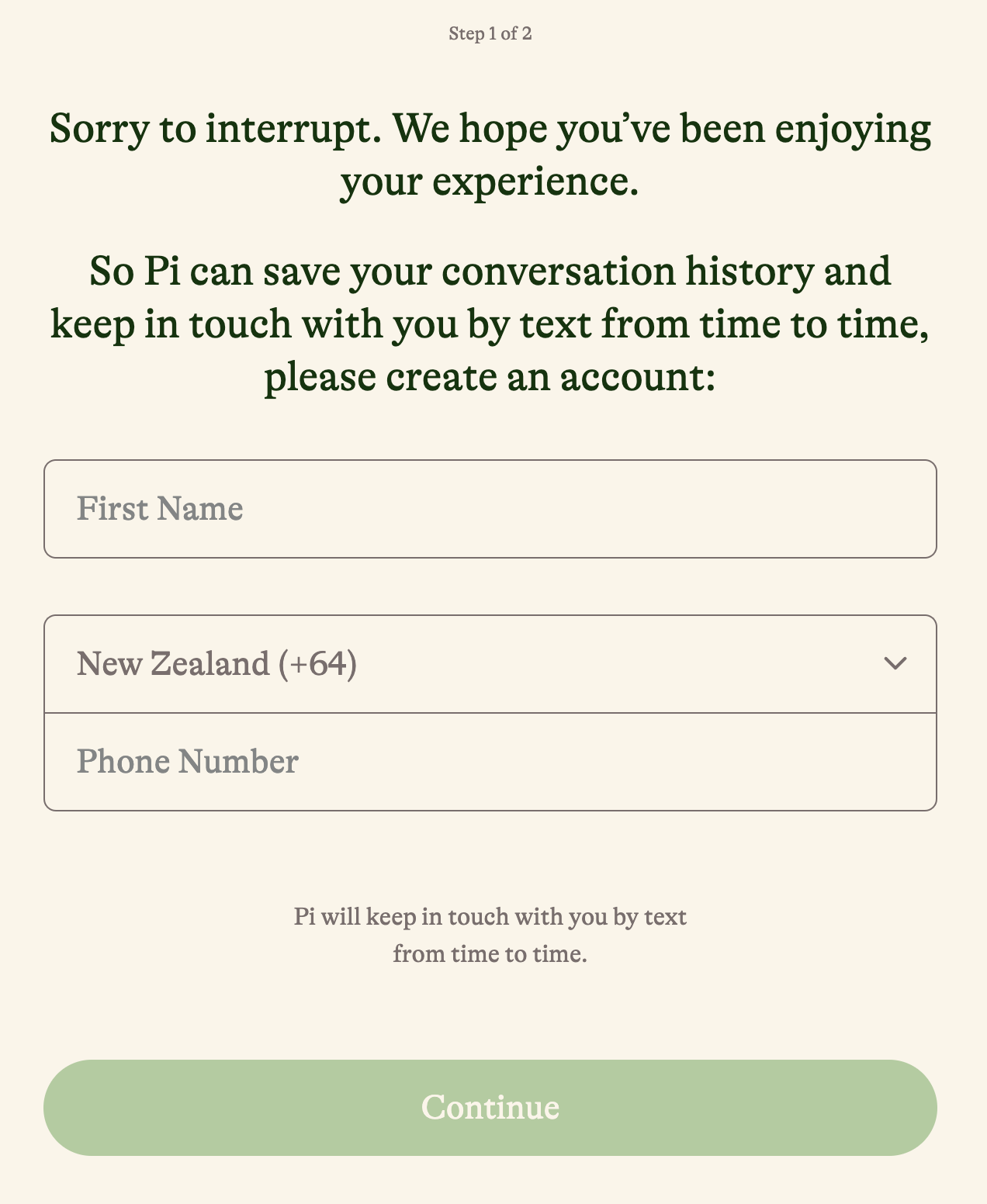Tap the Phone Number field
The height and width of the screenshot is (1204, 987).
[490, 762]
